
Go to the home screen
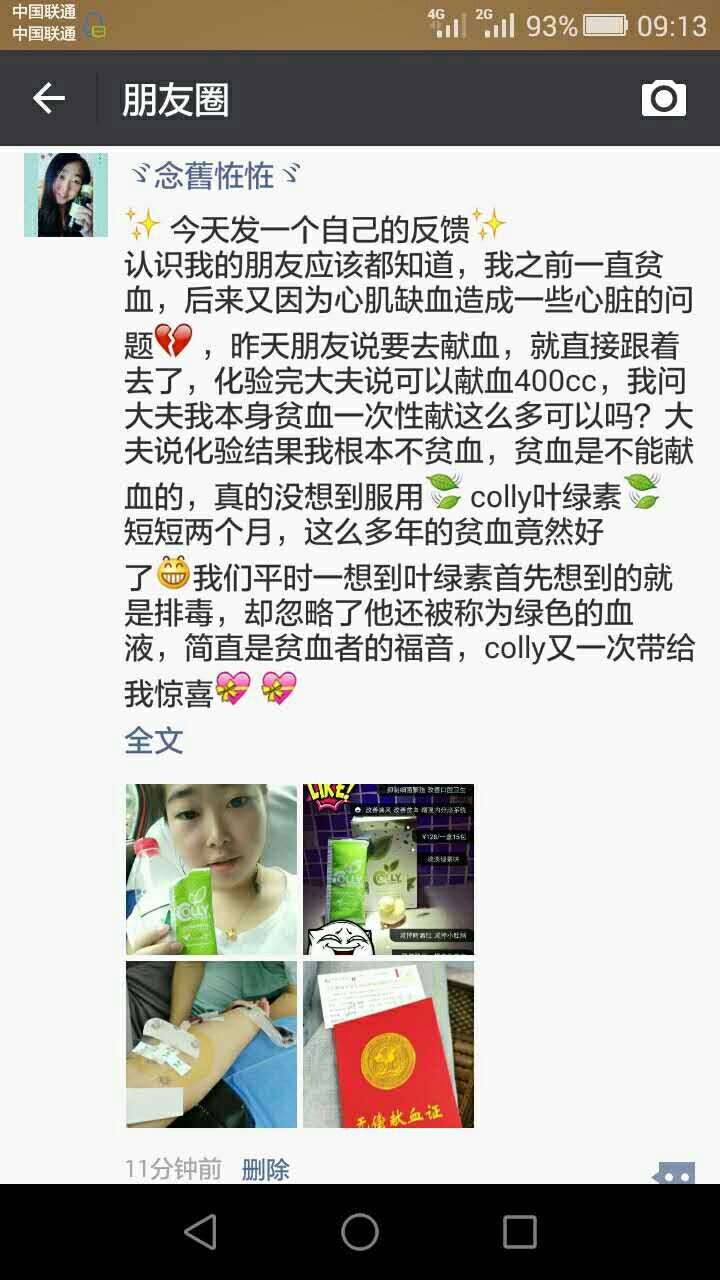(360, 1232)
